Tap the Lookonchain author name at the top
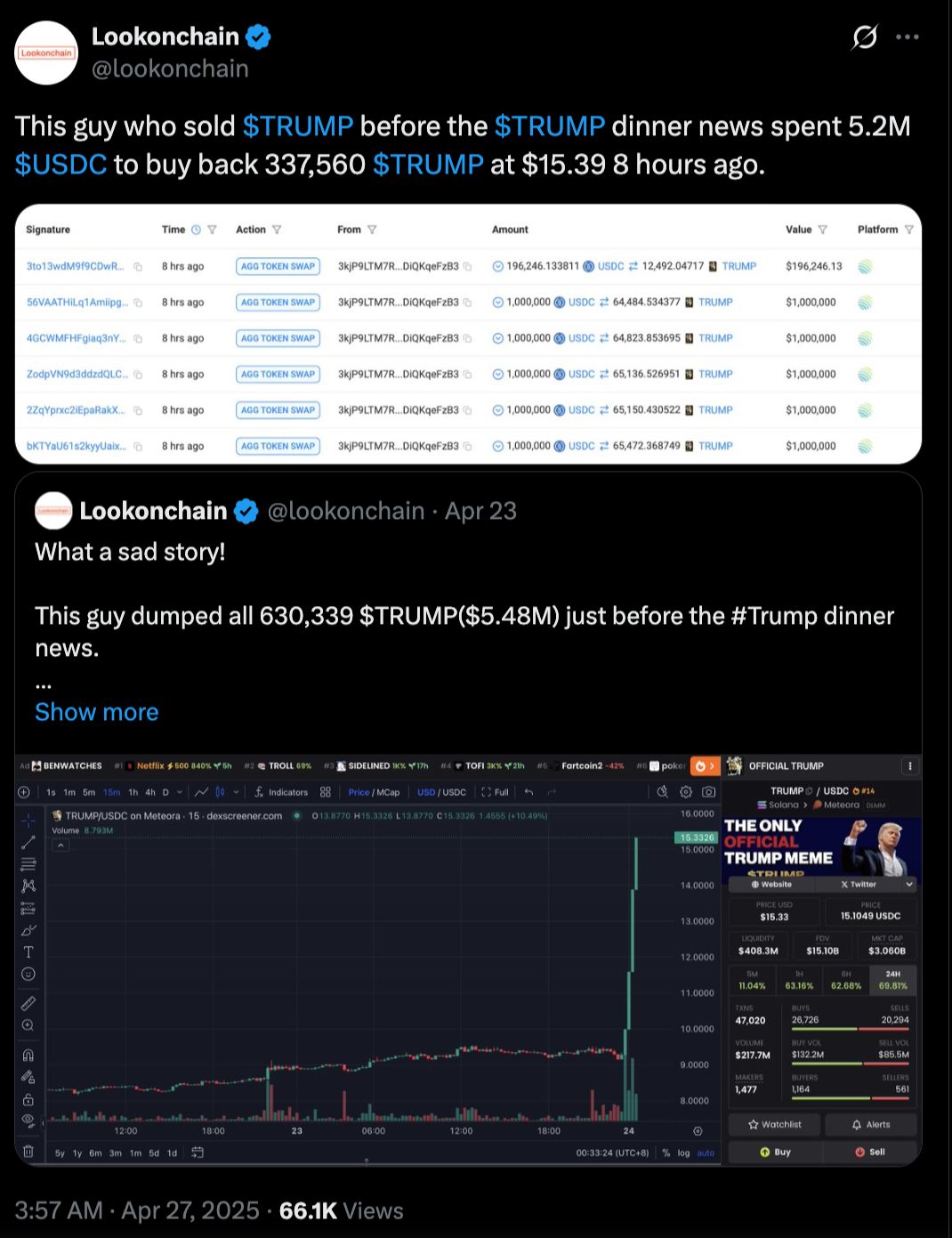The height and width of the screenshot is (1238, 952). coord(165,36)
